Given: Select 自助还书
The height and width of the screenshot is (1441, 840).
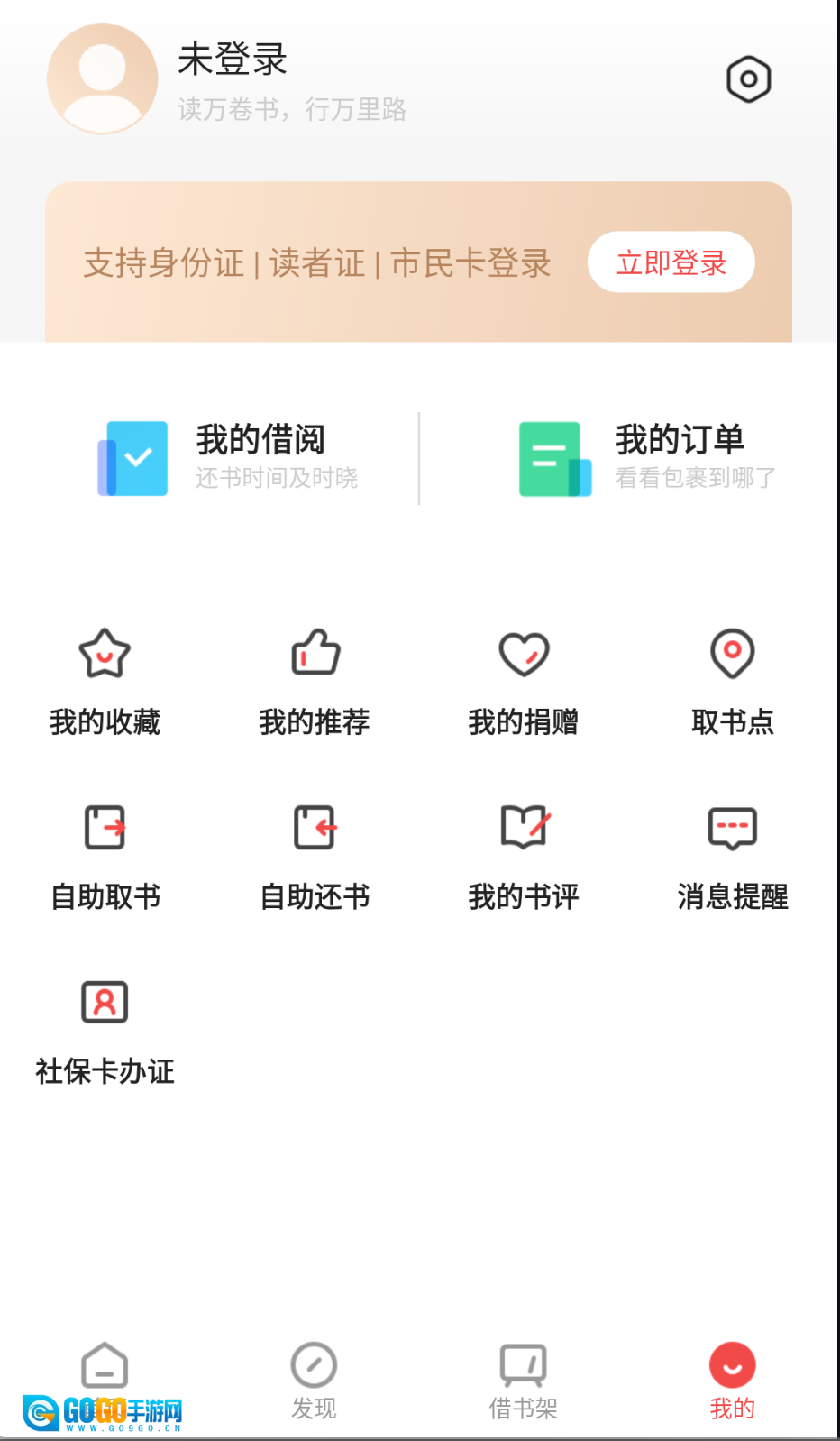Looking at the screenshot, I should click(315, 854).
